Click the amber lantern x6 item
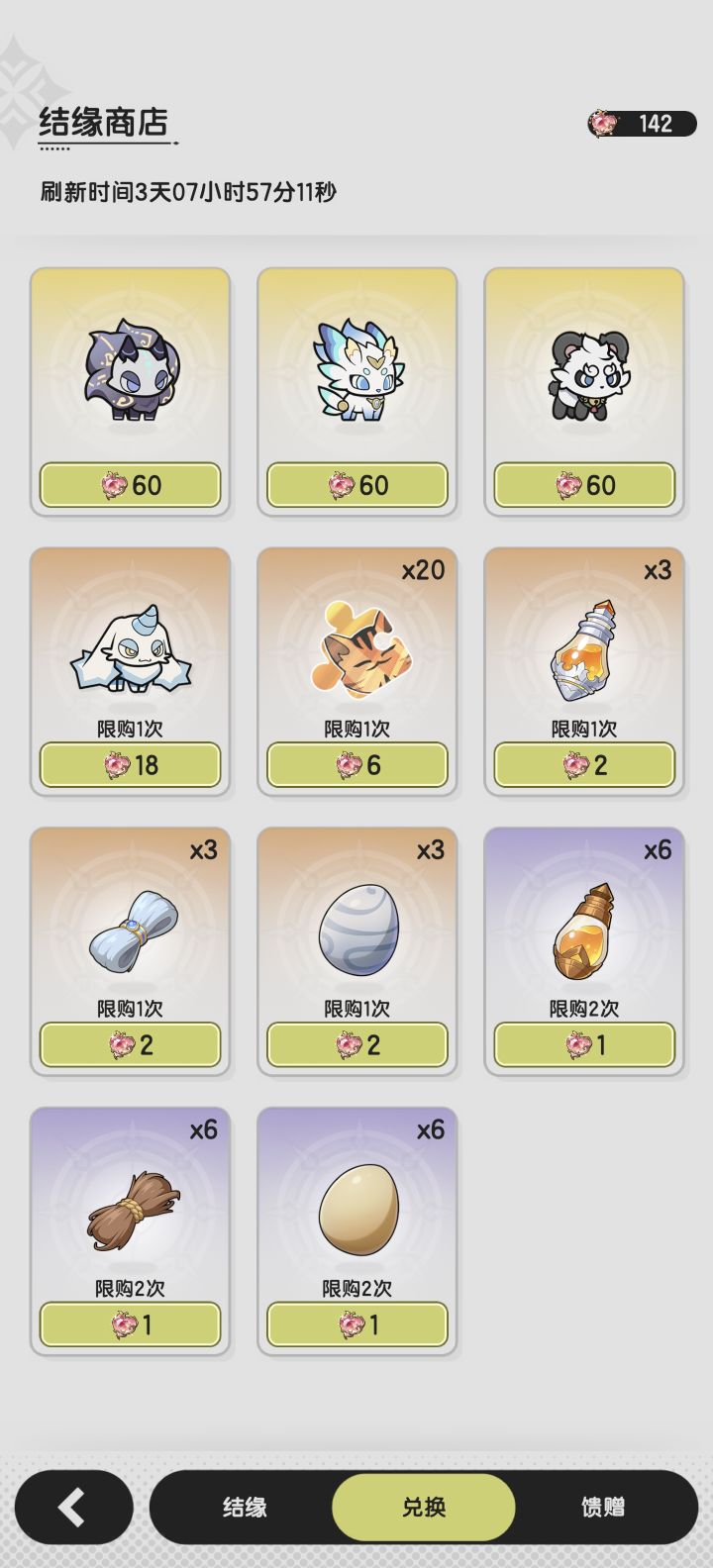The width and height of the screenshot is (713, 1568). pyautogui.click(x=585, y=931)
